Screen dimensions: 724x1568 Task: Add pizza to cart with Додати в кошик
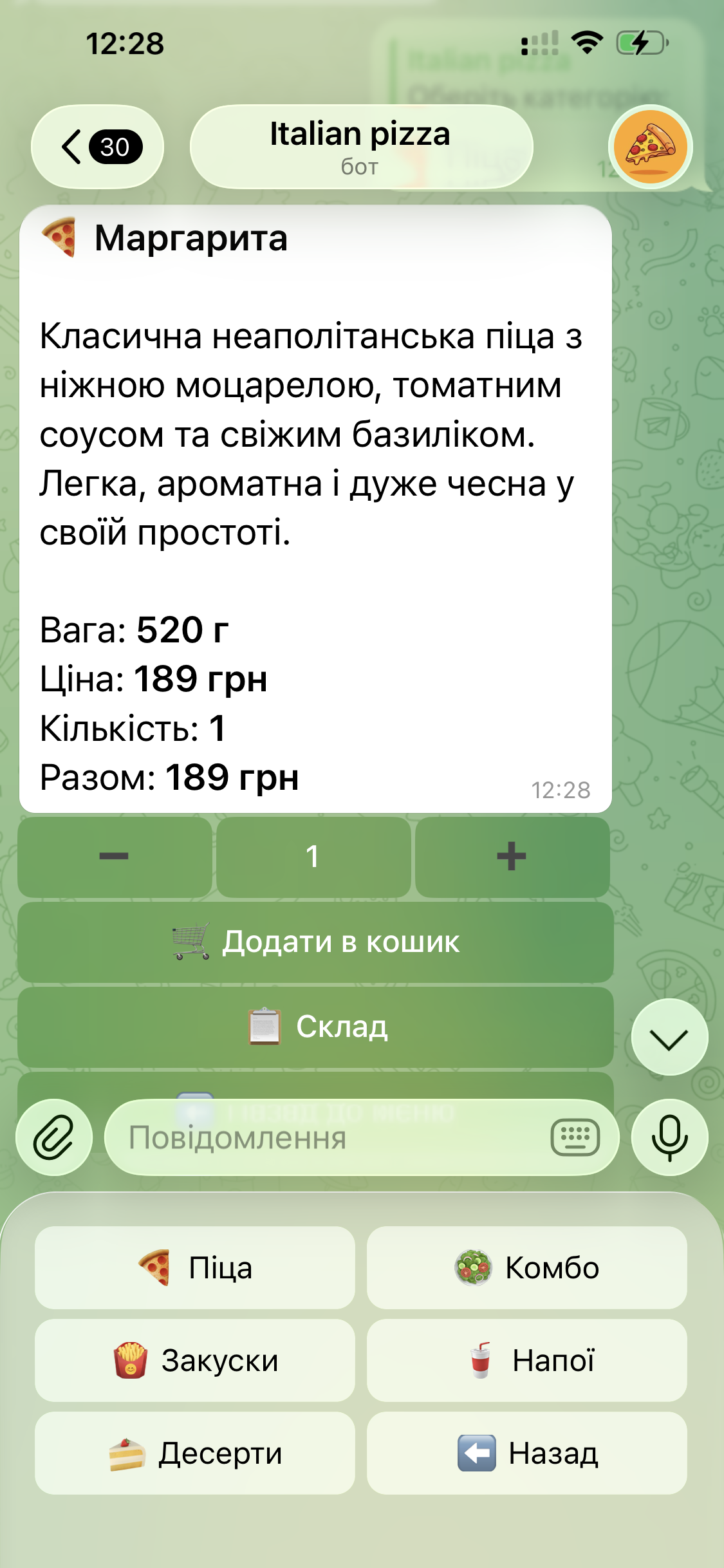point(315,942)
